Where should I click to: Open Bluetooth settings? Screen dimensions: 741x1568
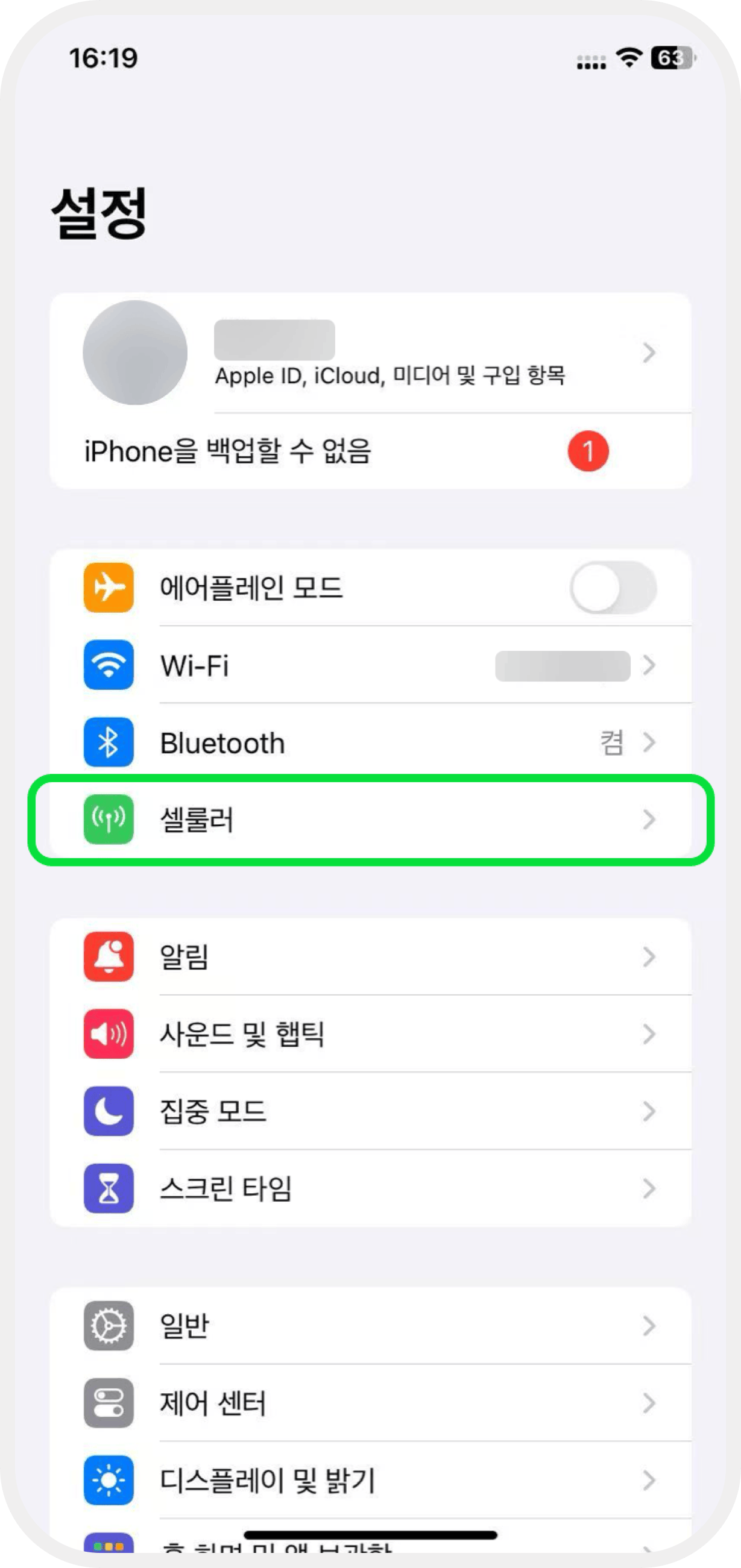pyautogui.click(x=370, y=742)
